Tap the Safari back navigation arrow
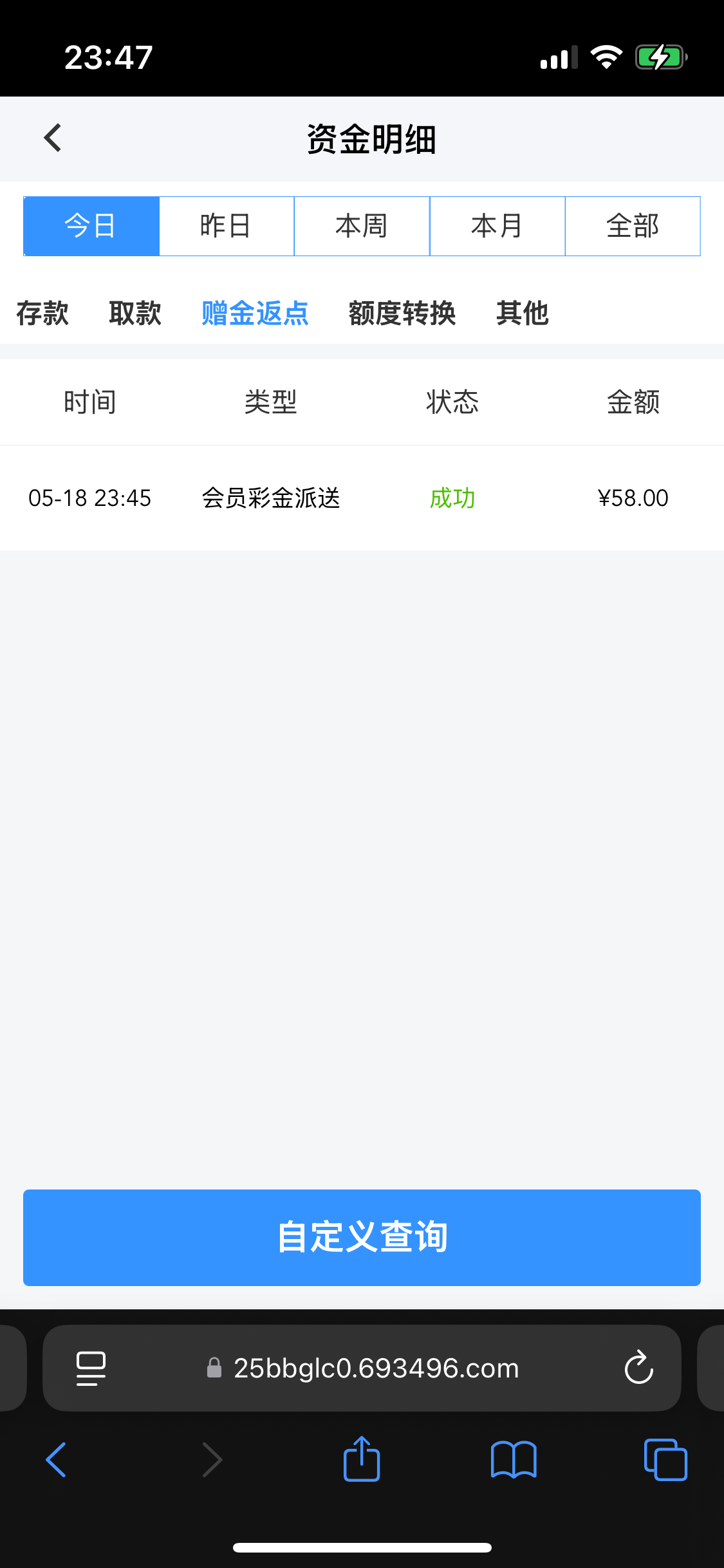724x1568 pixels. pos(57,1459)
